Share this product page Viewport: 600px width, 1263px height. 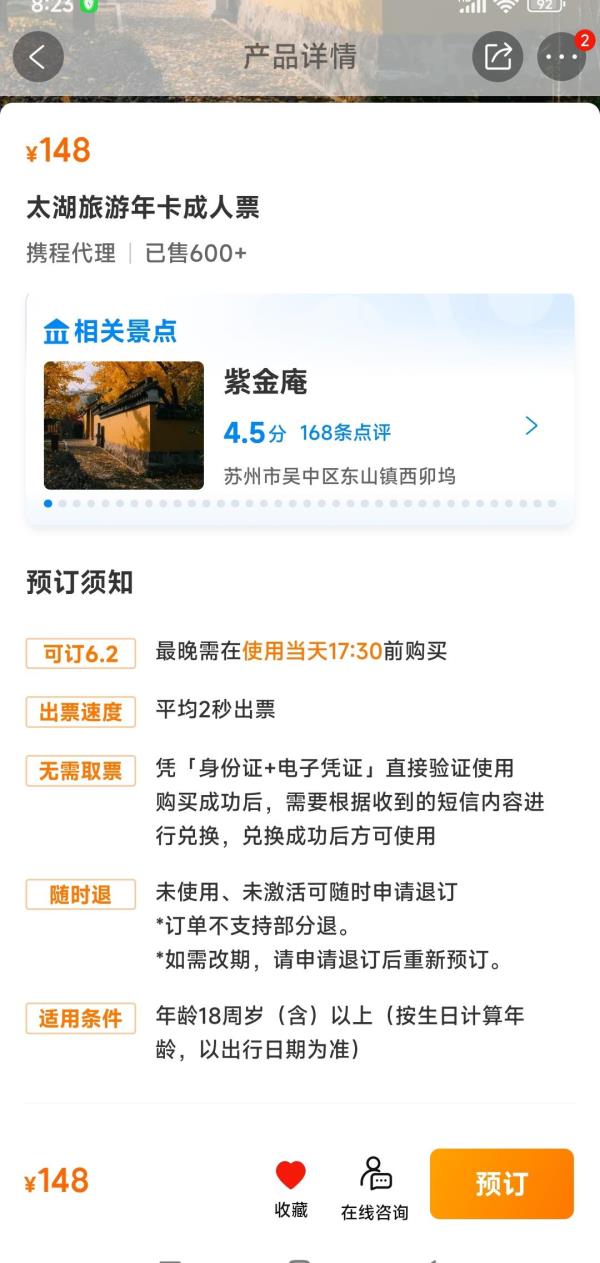click(497, 57)
